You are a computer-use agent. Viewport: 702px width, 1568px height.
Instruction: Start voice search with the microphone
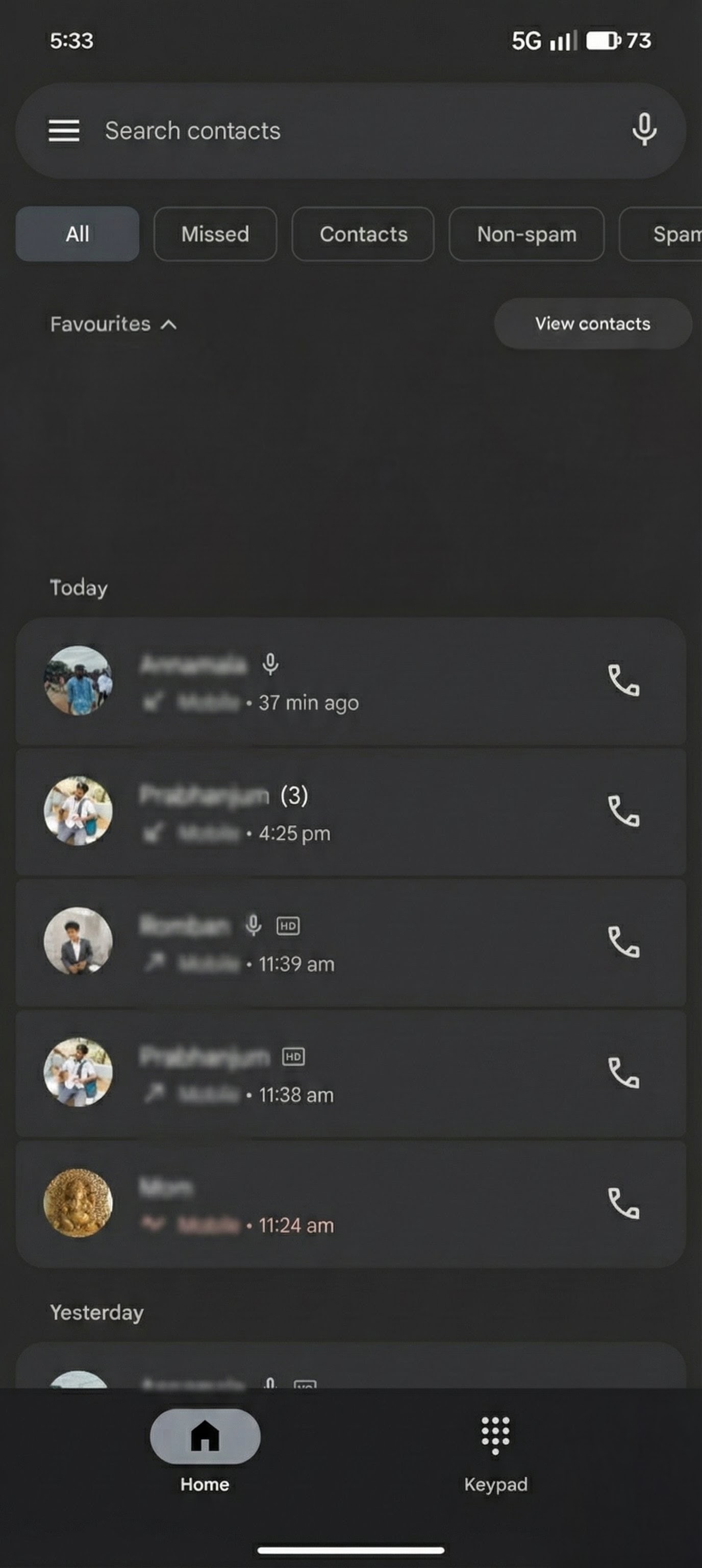(644, 130)
